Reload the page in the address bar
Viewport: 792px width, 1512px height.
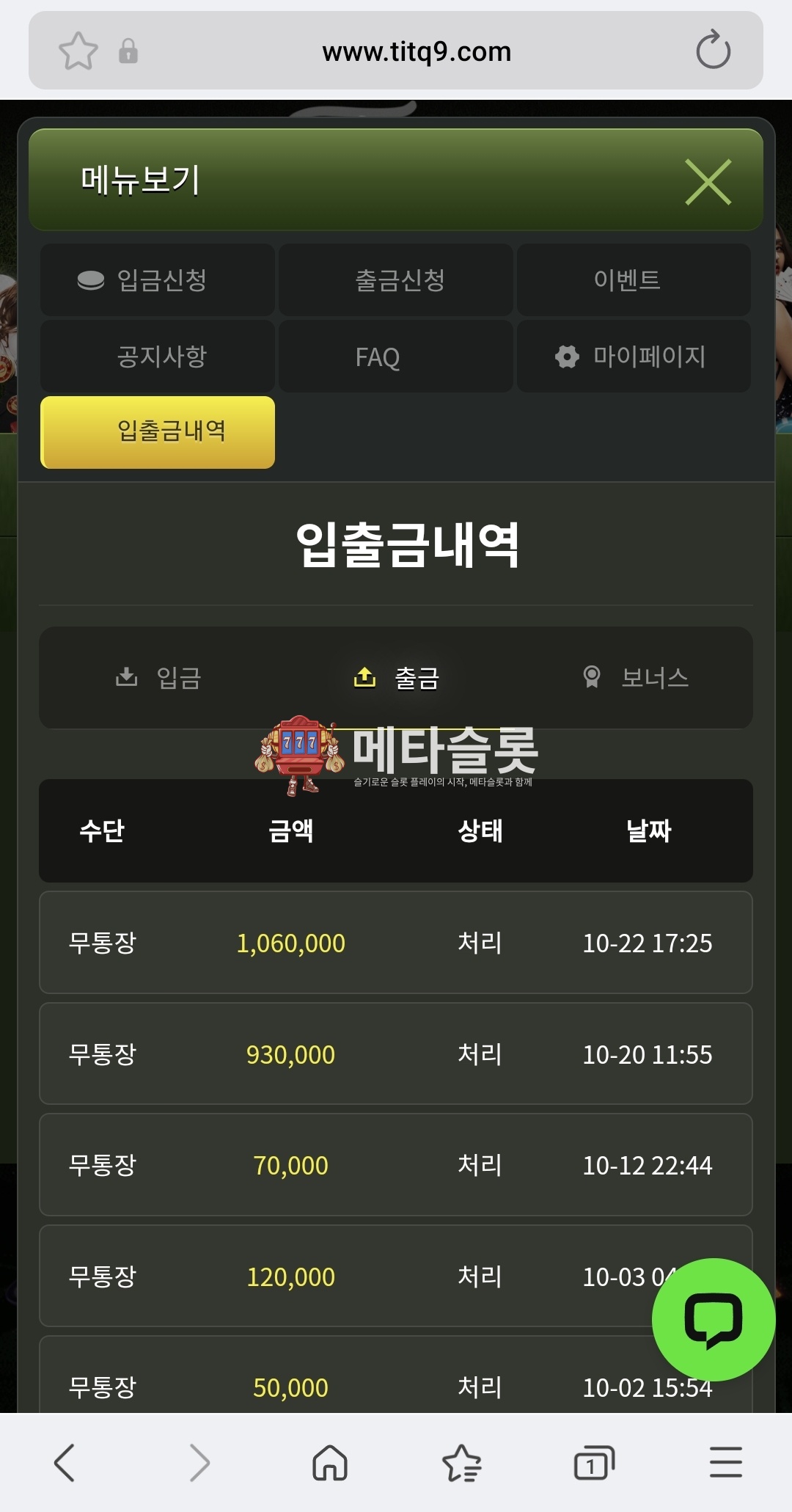click(713, 51)
